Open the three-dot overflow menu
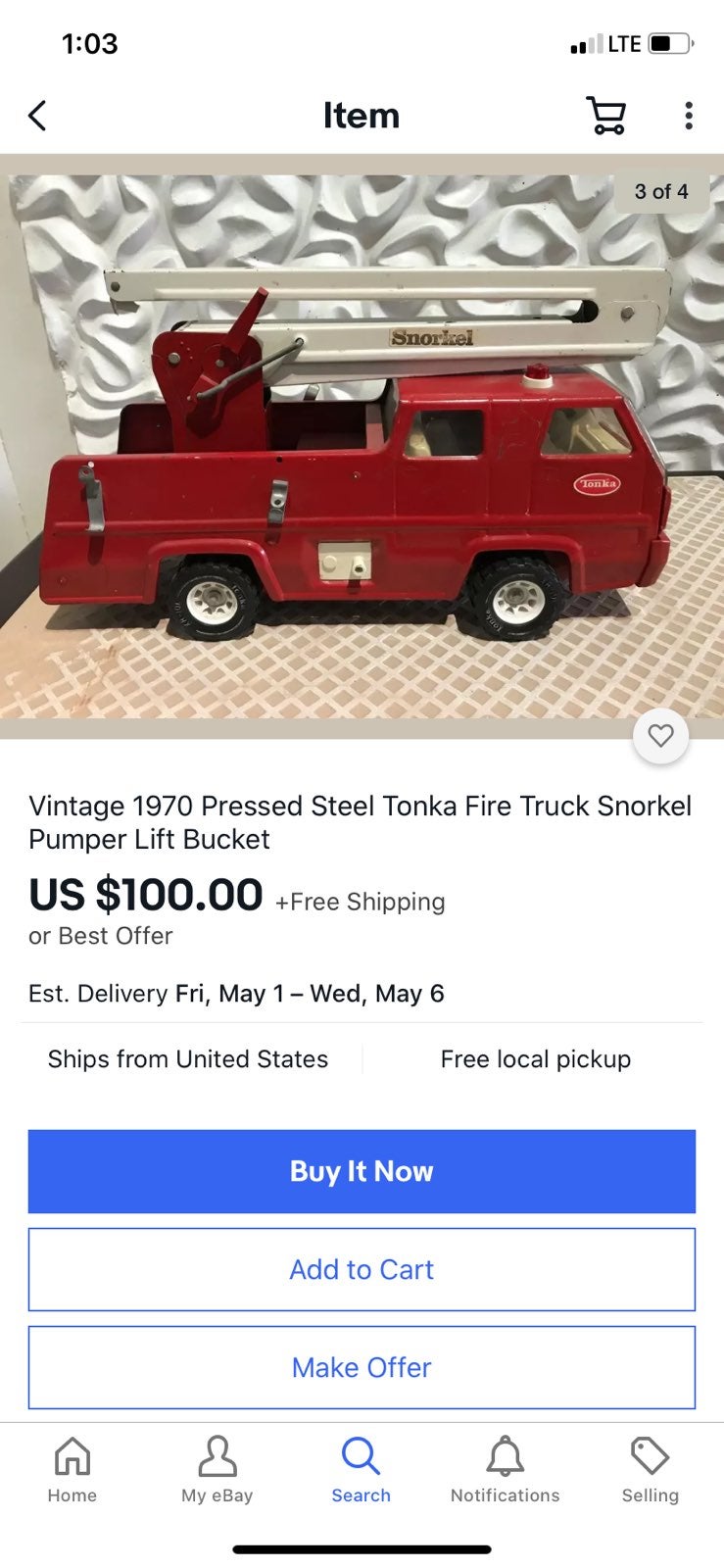Screen dimensions: 724x1568 coord(689,116)
